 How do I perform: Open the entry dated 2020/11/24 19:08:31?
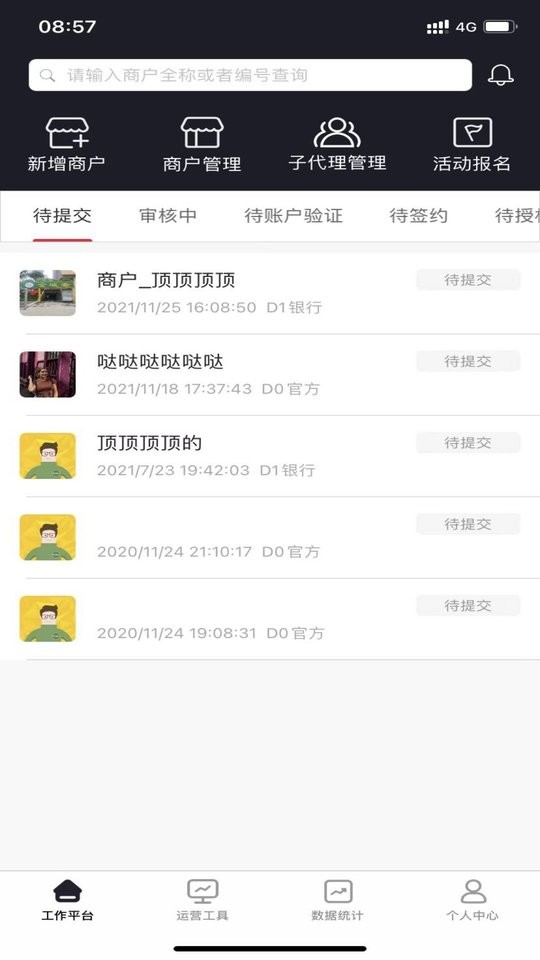(x=270, y=619)
